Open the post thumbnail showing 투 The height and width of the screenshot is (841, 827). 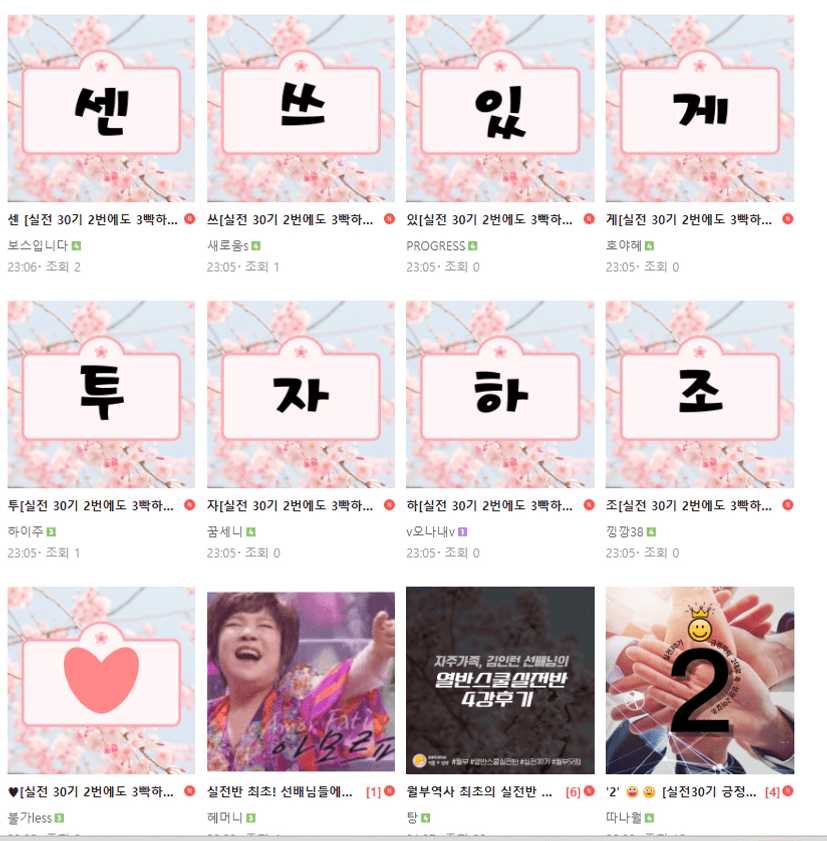(101, 394)
